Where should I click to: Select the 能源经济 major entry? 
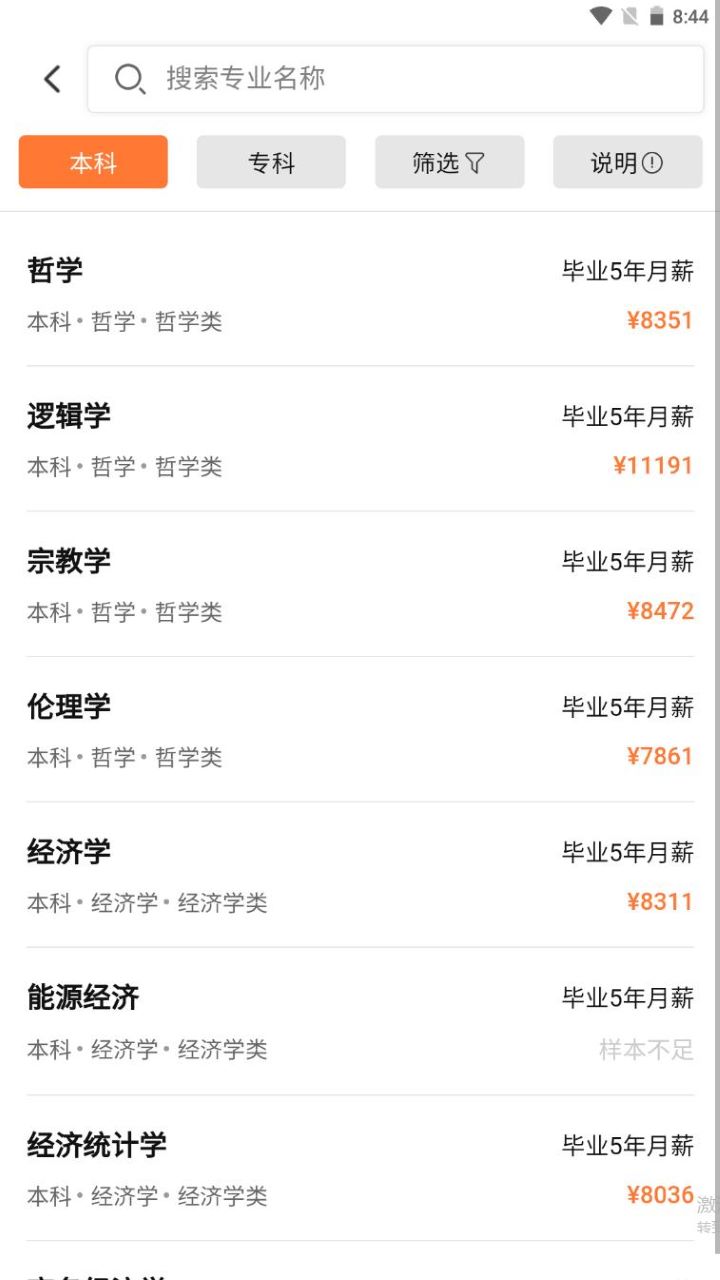(360, 1020)
